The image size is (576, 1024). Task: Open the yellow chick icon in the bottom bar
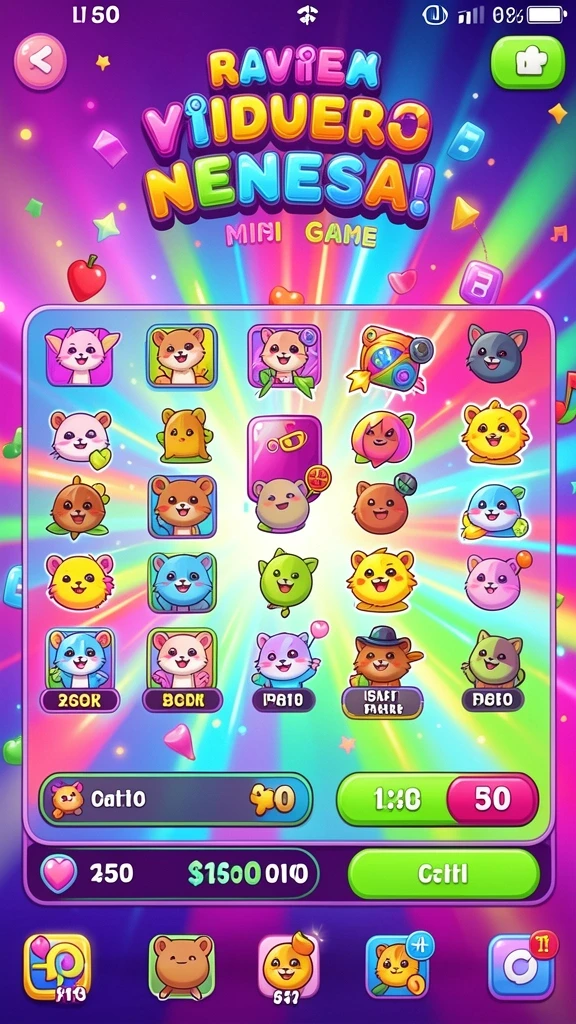click(288, 966)
